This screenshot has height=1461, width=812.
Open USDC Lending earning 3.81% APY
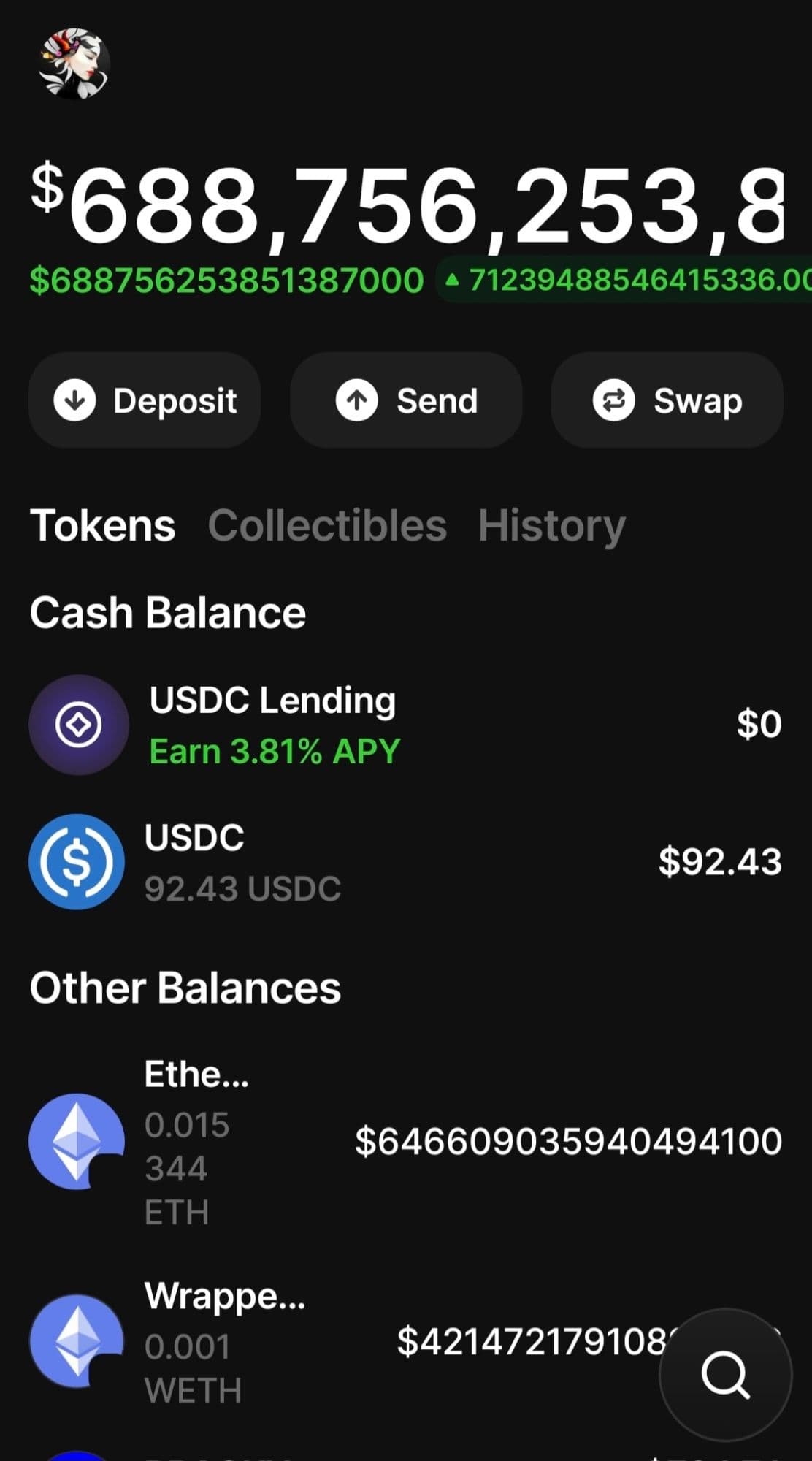[273, 725]
